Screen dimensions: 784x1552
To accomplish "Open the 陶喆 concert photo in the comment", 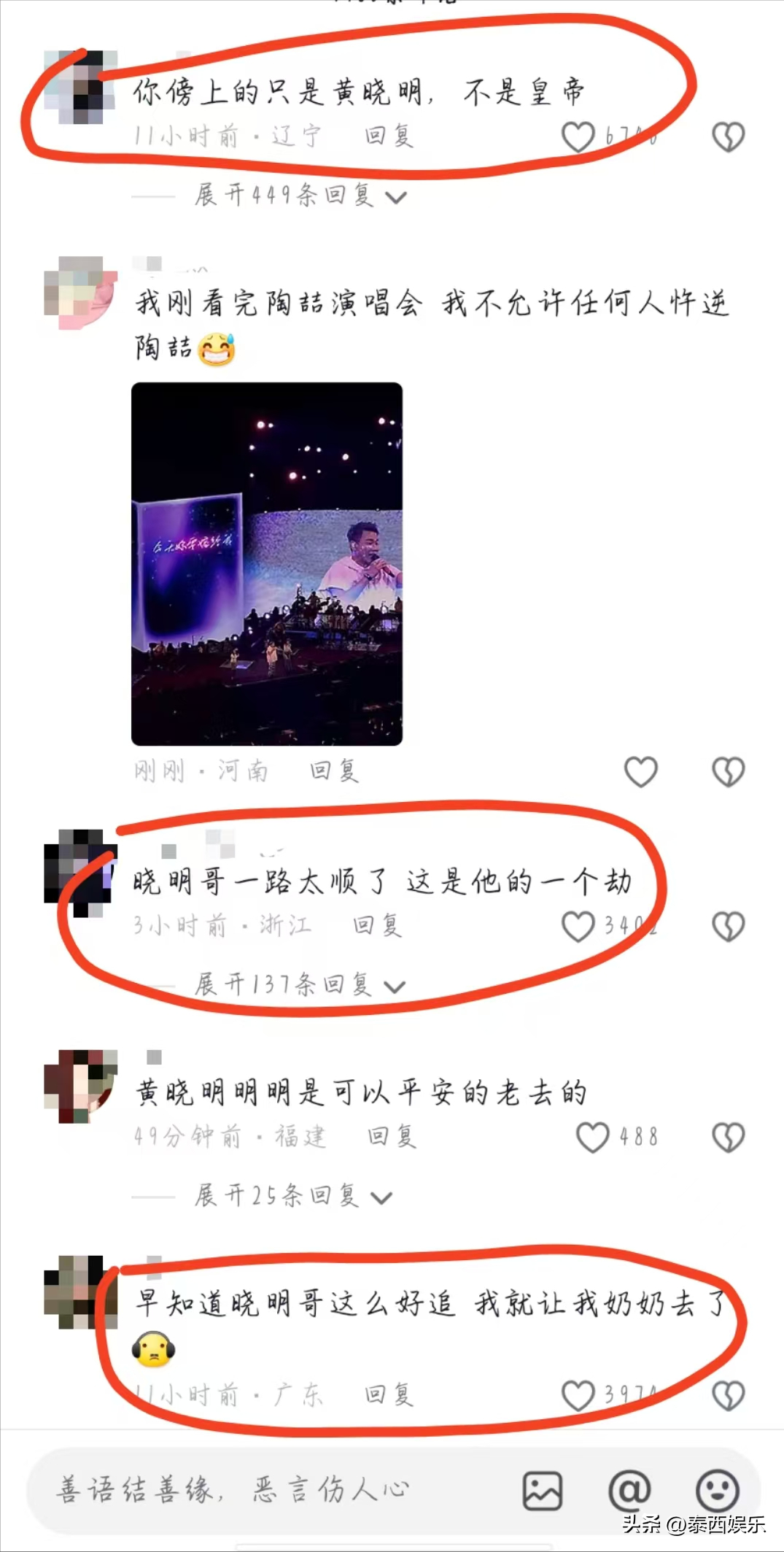I will click(x=267, y=563).
